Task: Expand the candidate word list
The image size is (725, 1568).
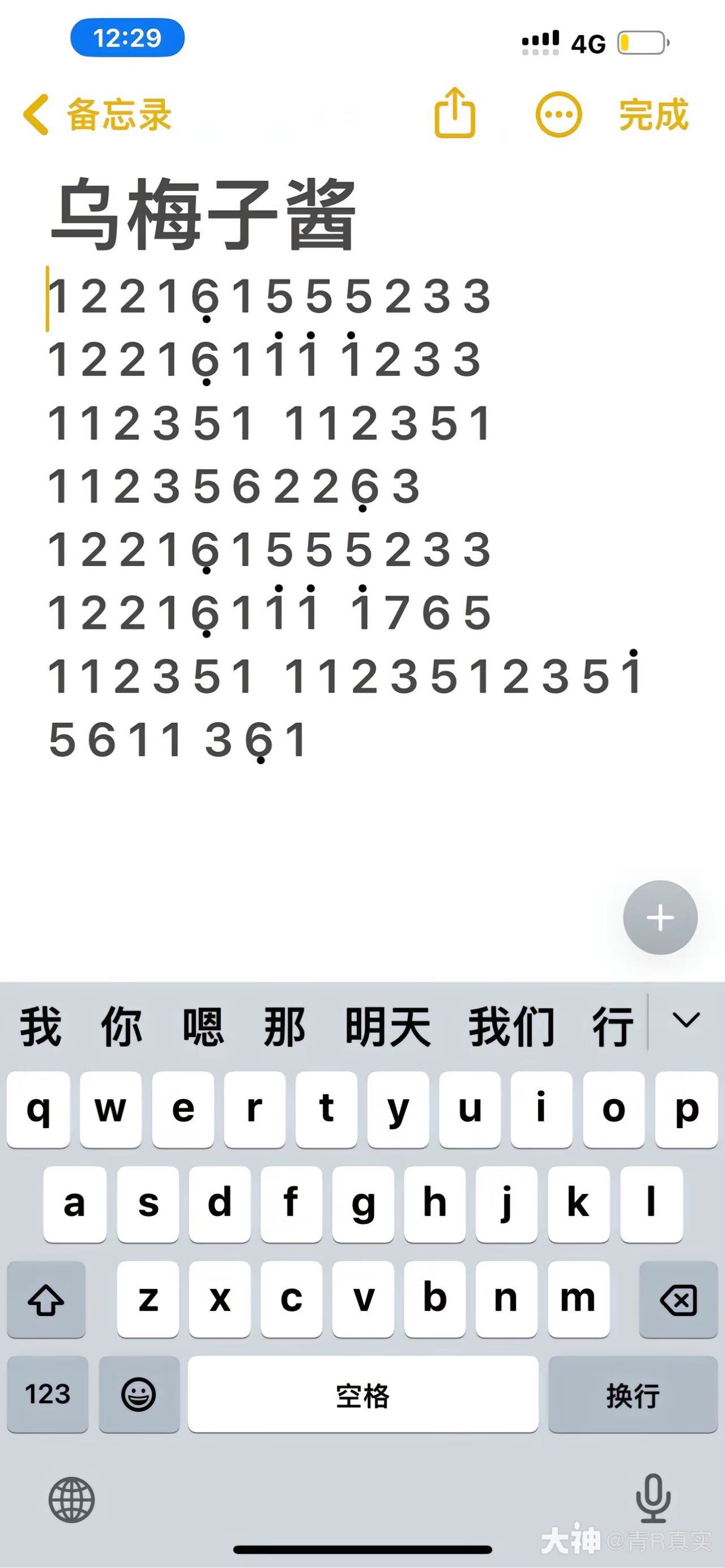Action: point(686,1020)
